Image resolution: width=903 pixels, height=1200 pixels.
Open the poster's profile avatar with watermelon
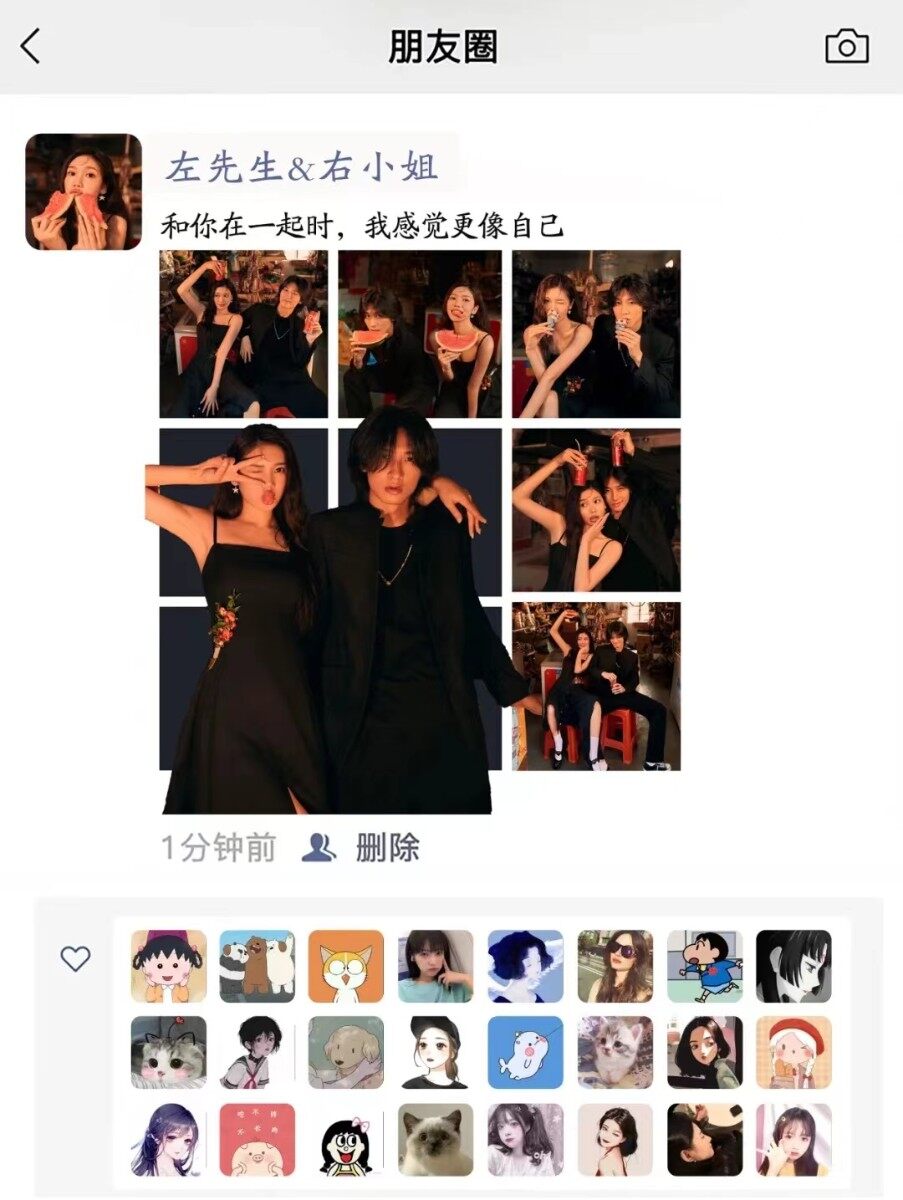click(x=83, y=191)
